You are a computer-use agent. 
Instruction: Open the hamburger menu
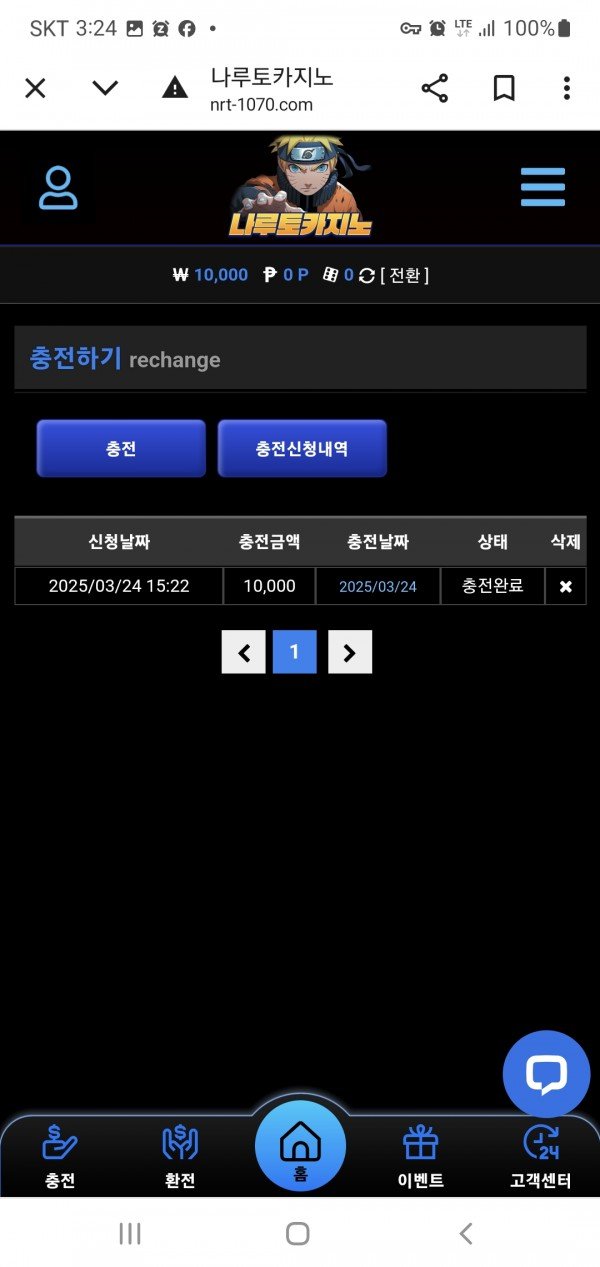[543, 187]
